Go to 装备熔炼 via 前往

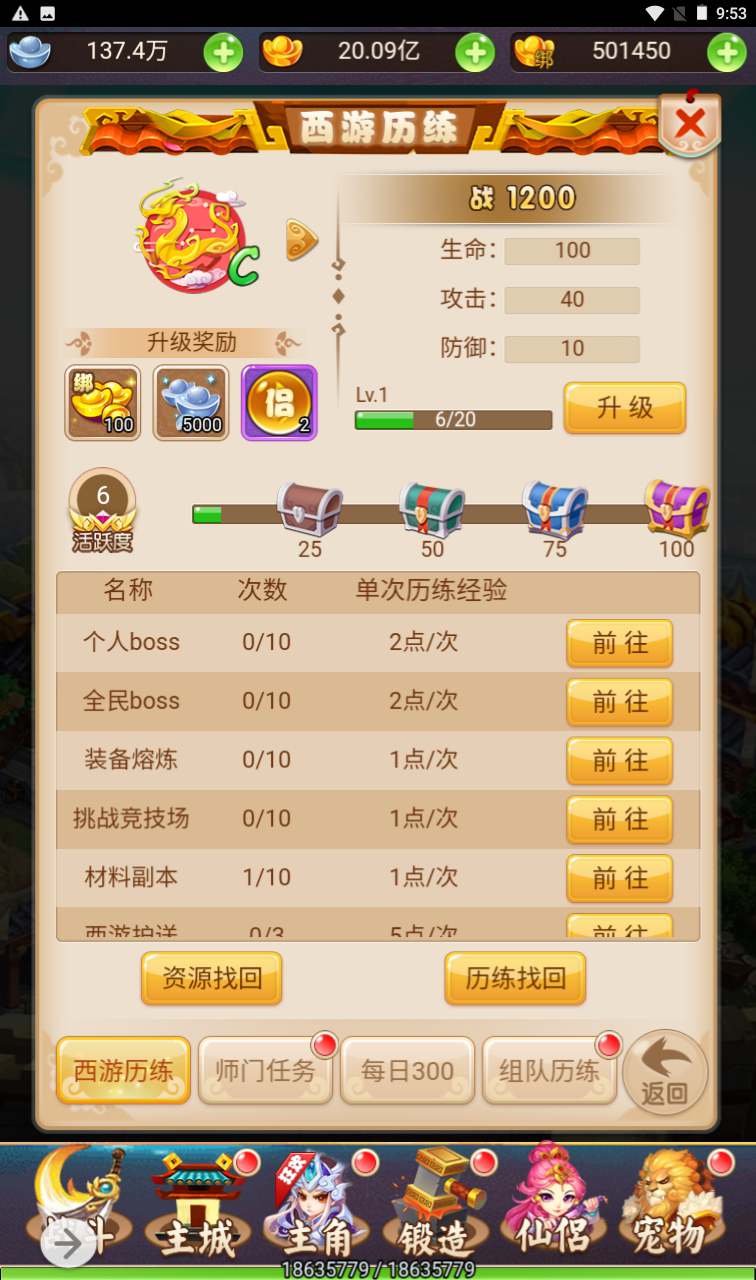point(619,761)
